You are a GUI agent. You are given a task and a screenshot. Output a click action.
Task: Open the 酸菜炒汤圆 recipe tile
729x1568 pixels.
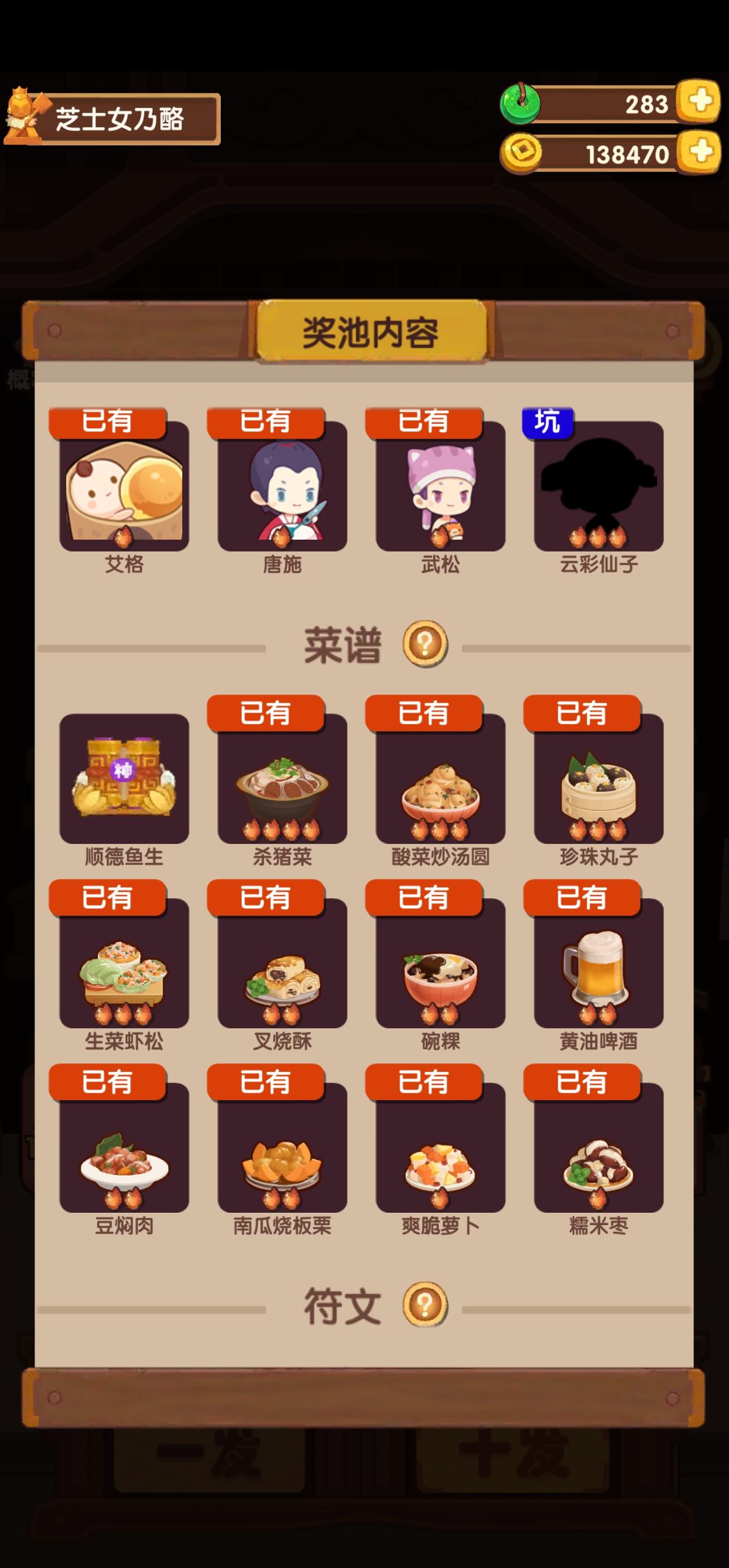[440, 778]
